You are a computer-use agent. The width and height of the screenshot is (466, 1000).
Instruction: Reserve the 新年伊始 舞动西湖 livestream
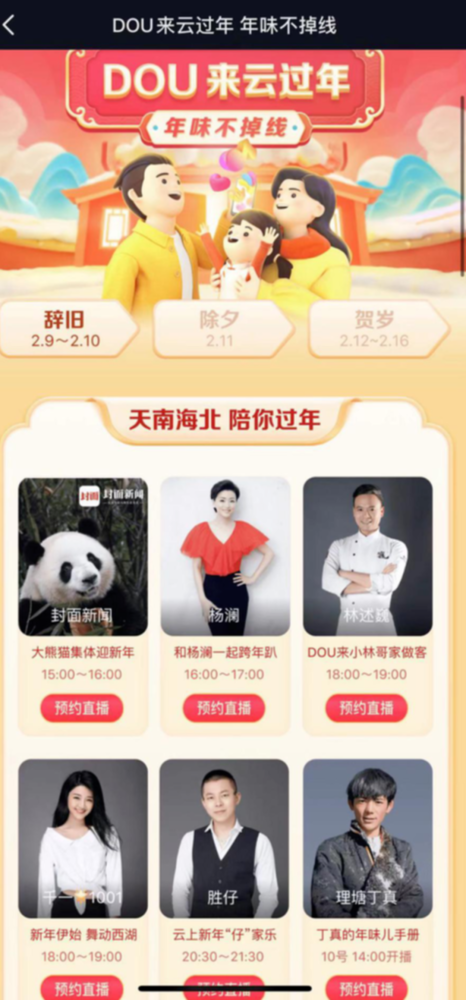pos(82,987)
